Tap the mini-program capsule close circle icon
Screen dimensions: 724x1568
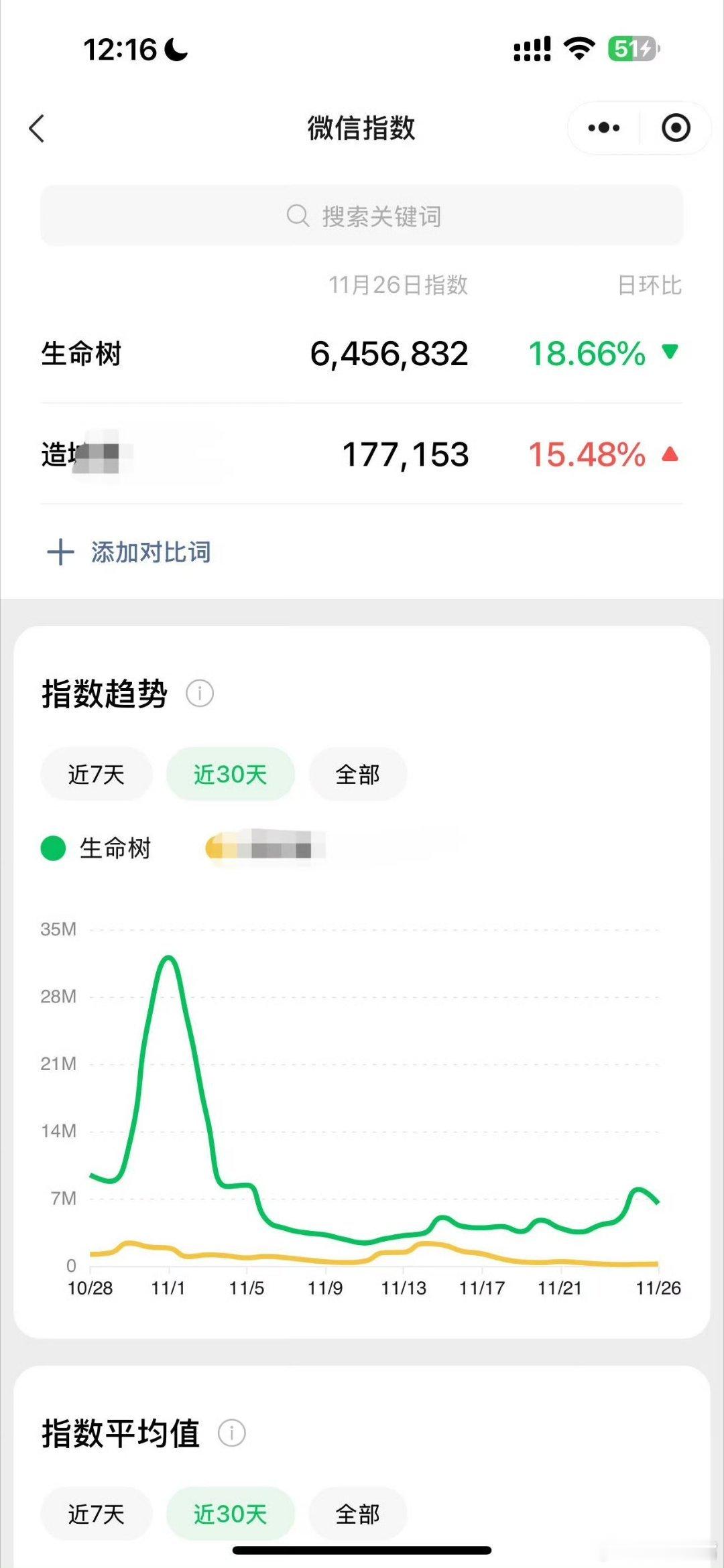tap(677, 127)
